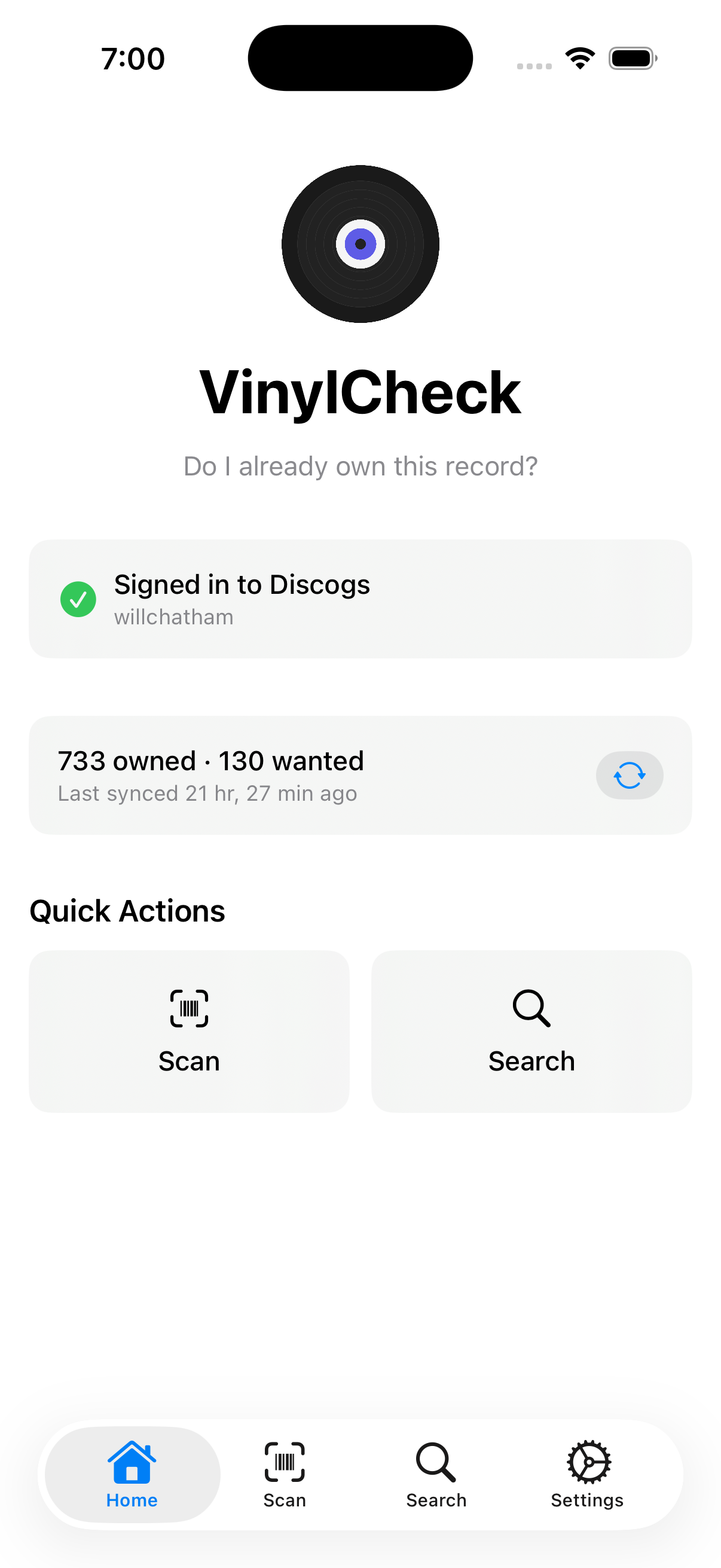This screenshot has width=721, height=1568.
Task: Tap the VinylCheck vinyl record logo
Action: (x=360, y=243)
